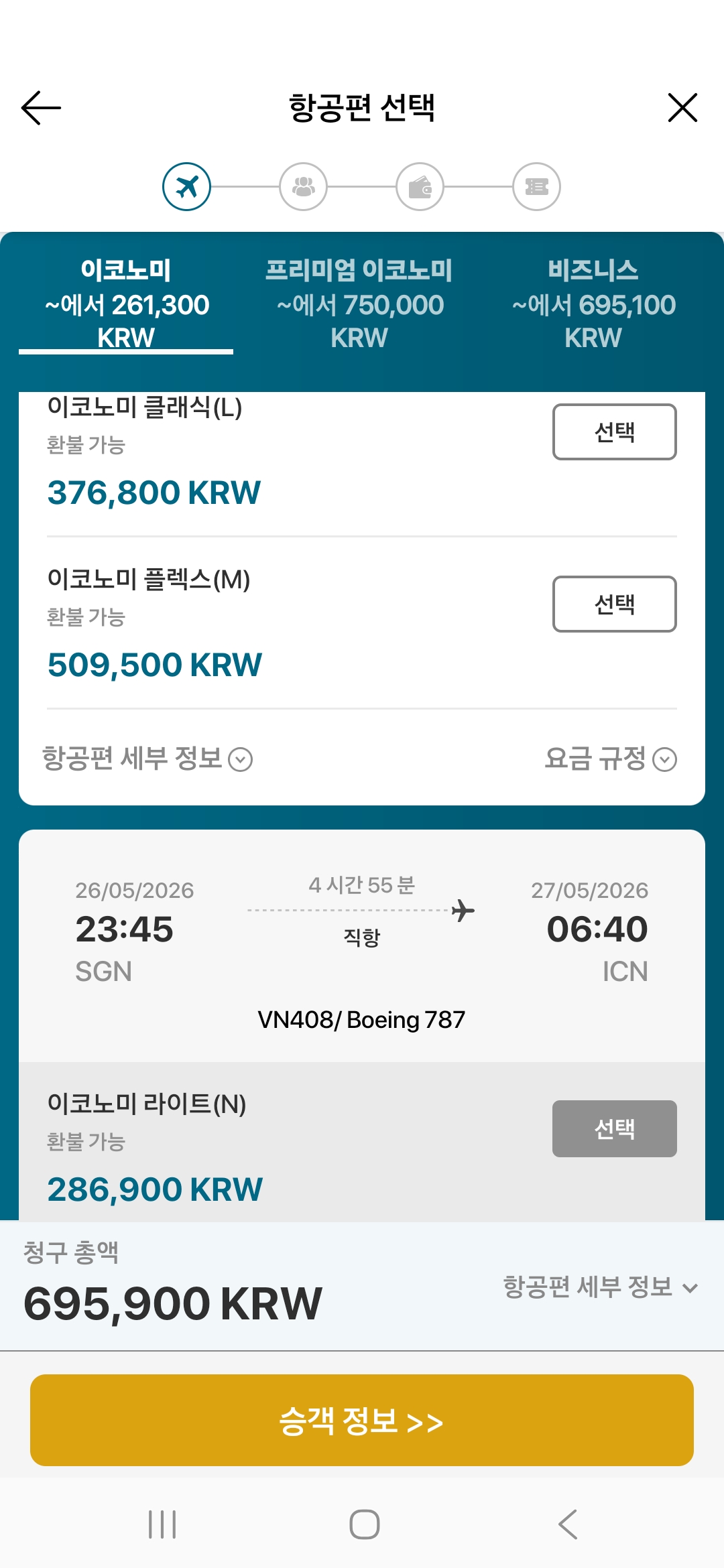Expand 항공편 세부 정보 beside the total amount
This screenshot has height=1568, width=724.
(x=600, y=1287)
